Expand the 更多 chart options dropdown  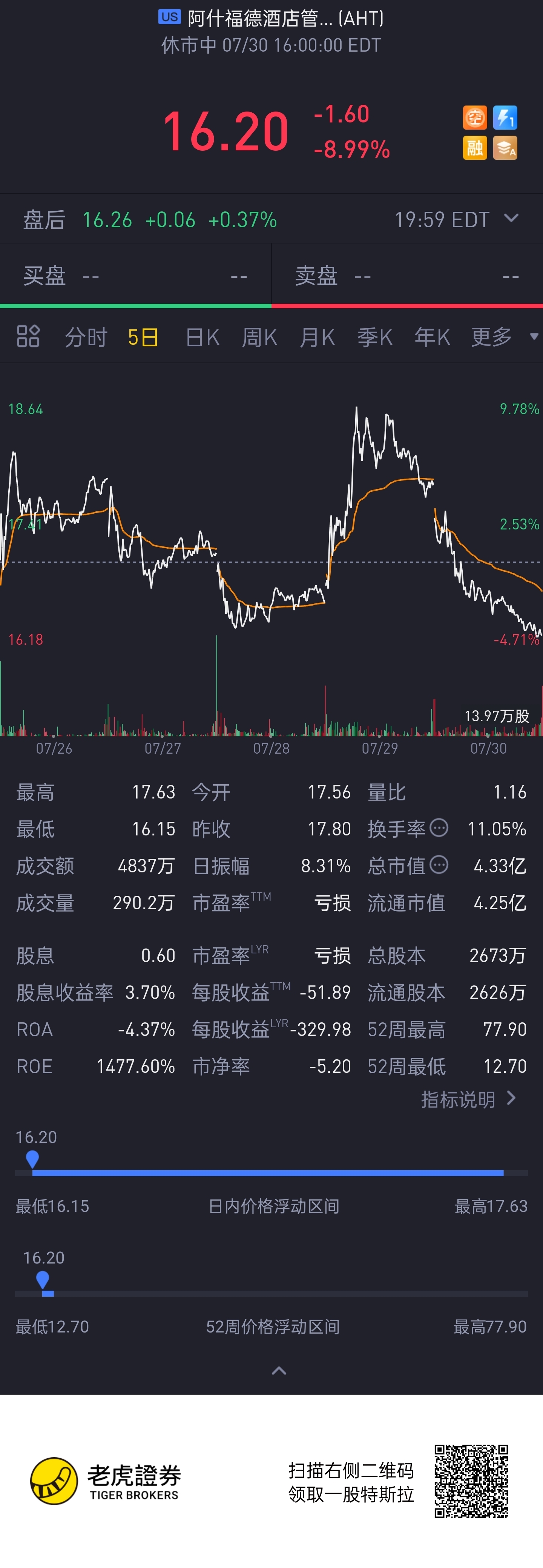pyautogui.click(x=505, y=337)
